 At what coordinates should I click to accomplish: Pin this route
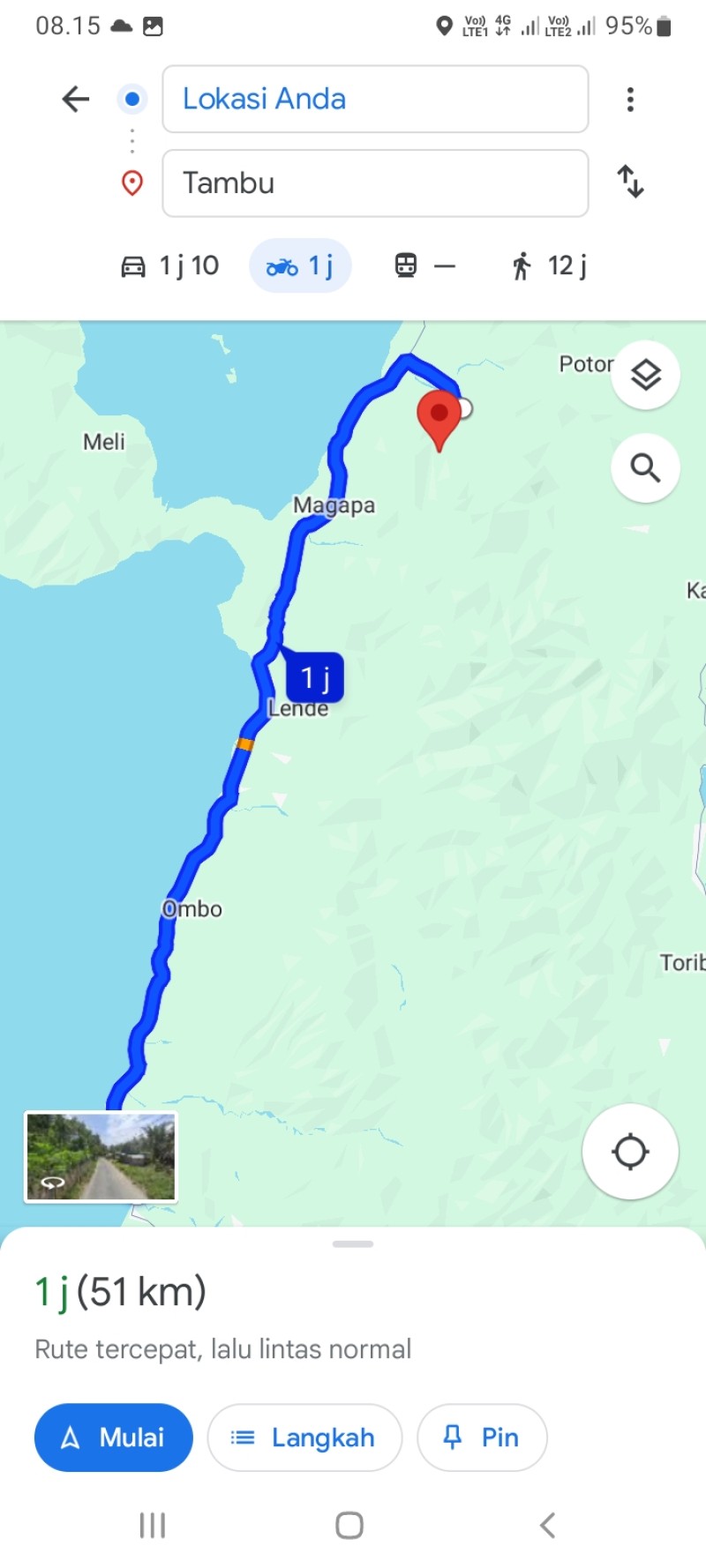click(482, 1437)
